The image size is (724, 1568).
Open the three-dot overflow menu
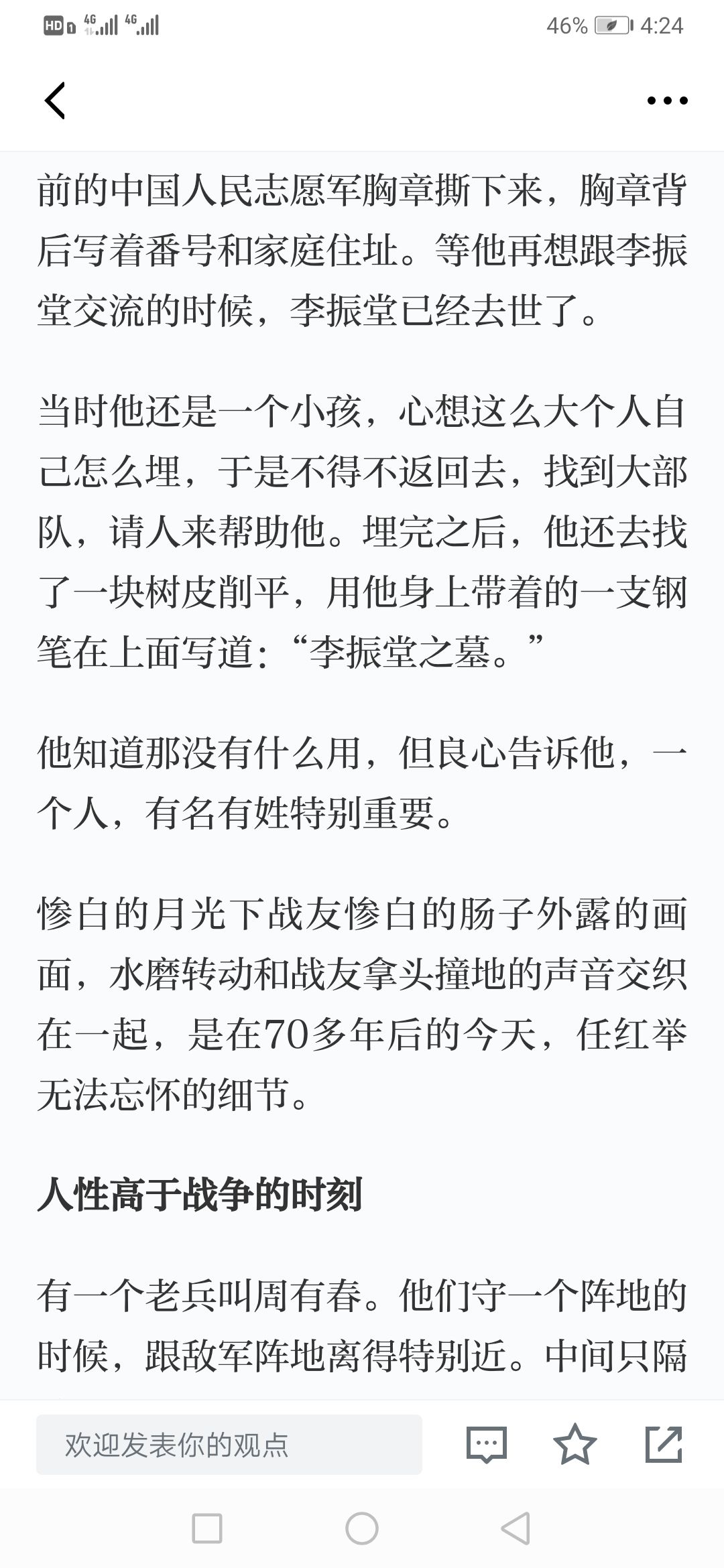click(667, 101)
